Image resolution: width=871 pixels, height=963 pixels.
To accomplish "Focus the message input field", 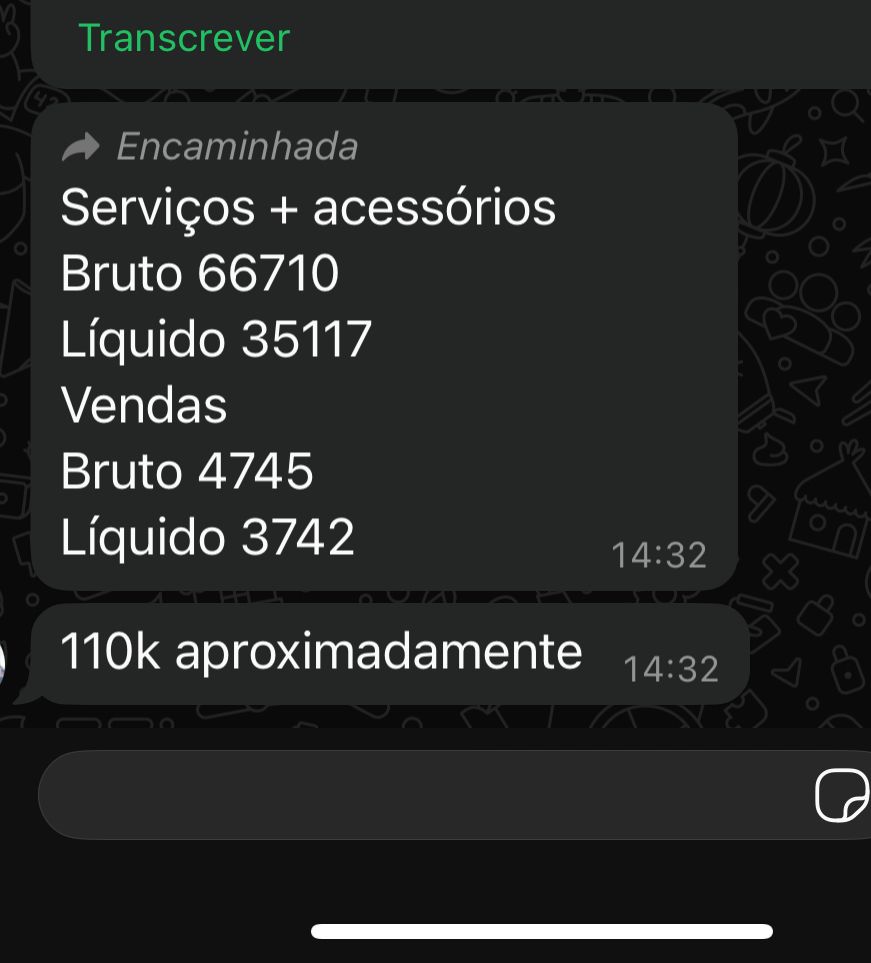I will coord(420,795).
